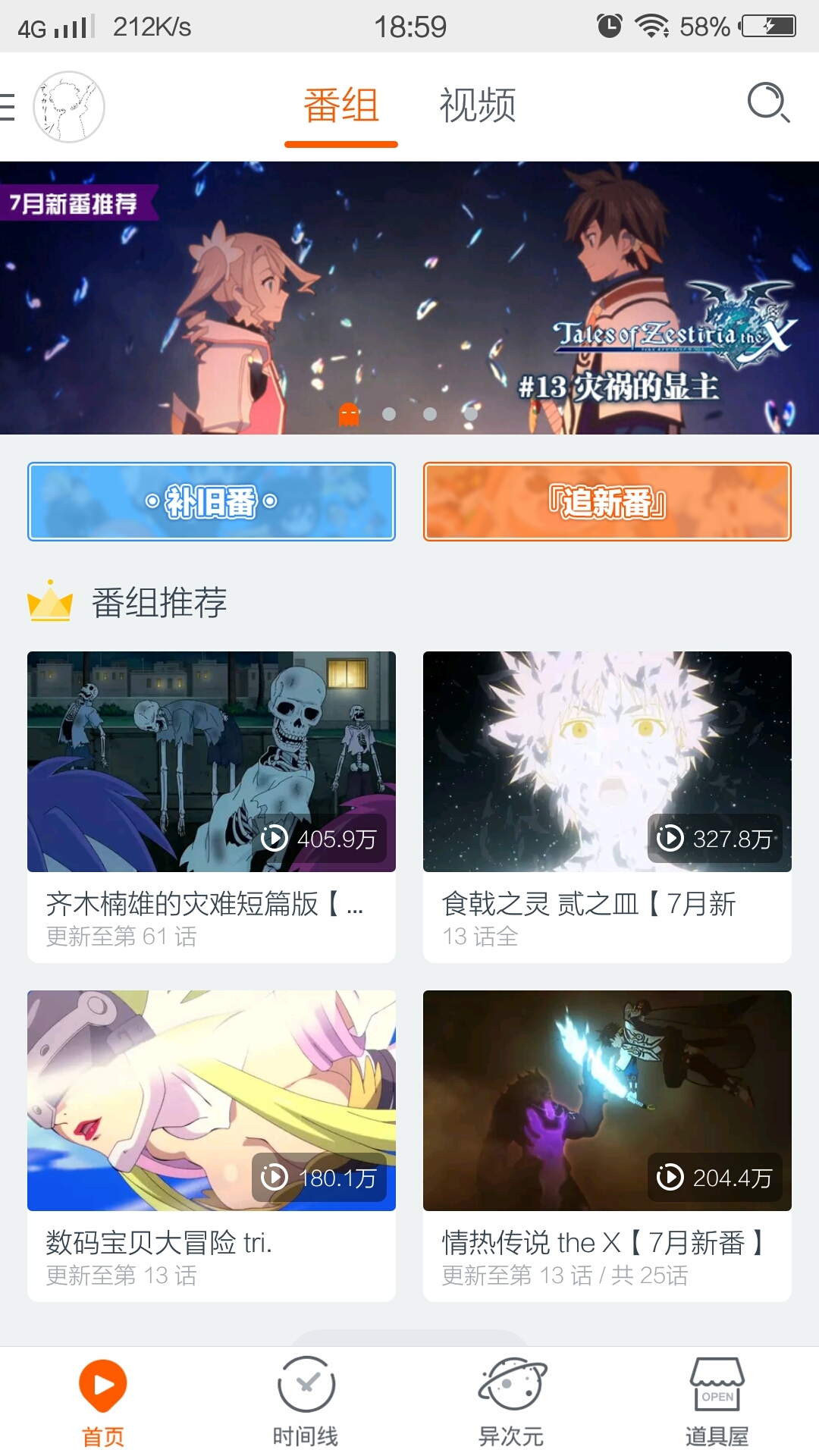This screenshot has height=1456, width=819.
Task: Open 食戟之灵 贰之皿 card
Action: coord(607,805)
